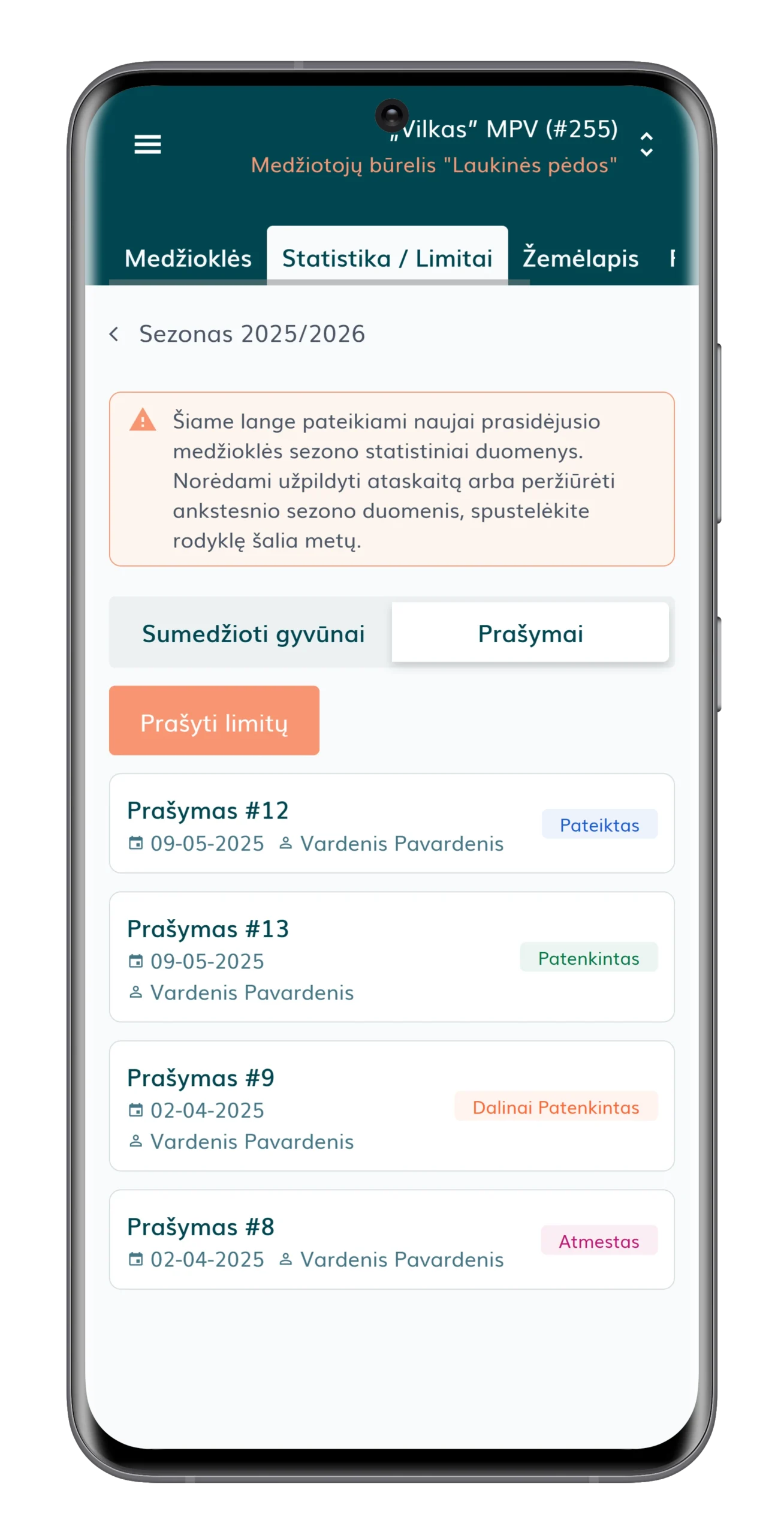Go to previous season with the arrow

click(113, 333)
